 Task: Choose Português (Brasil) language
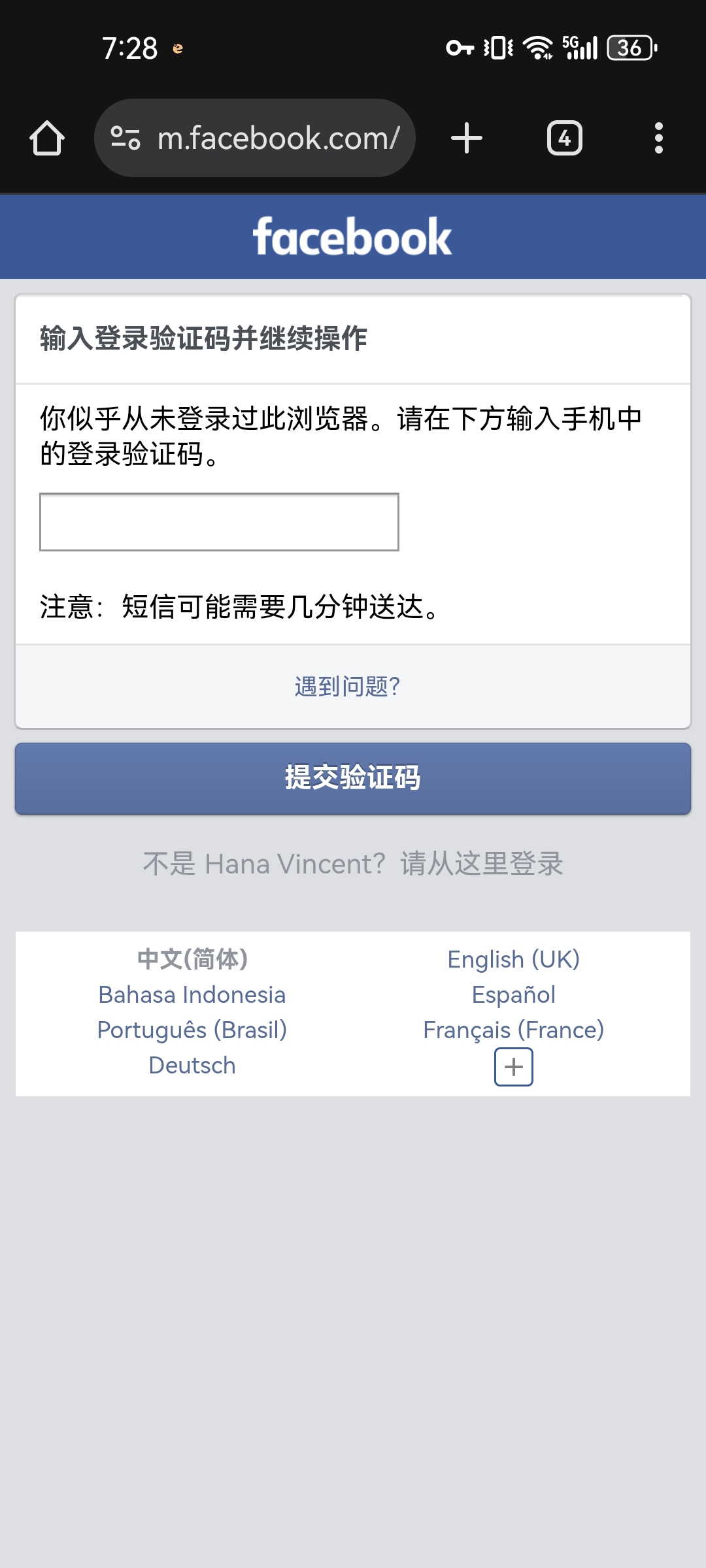pyautogui.click(x=192, y=1030)
